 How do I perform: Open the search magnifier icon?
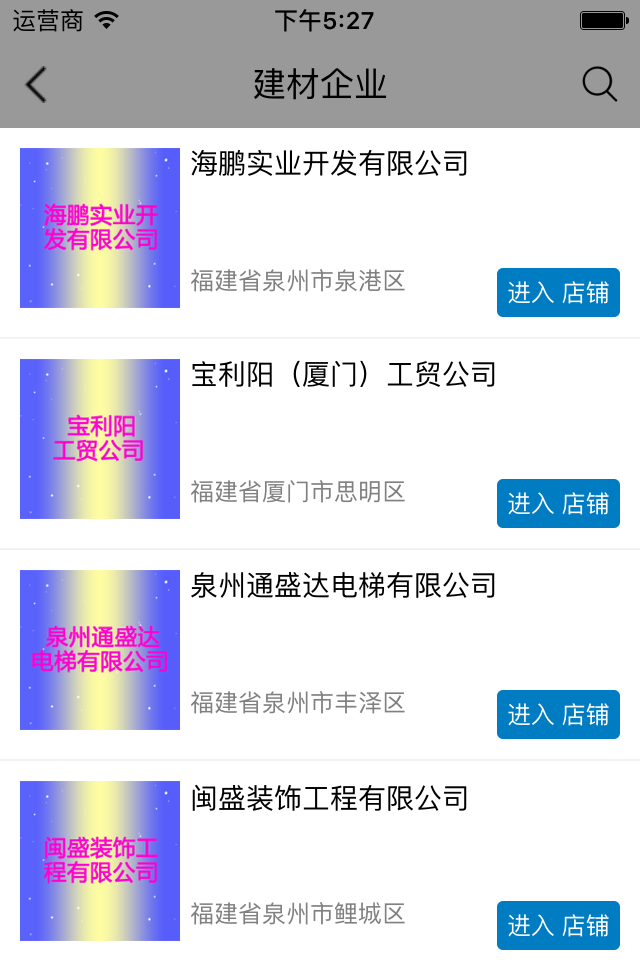[599, 85]
